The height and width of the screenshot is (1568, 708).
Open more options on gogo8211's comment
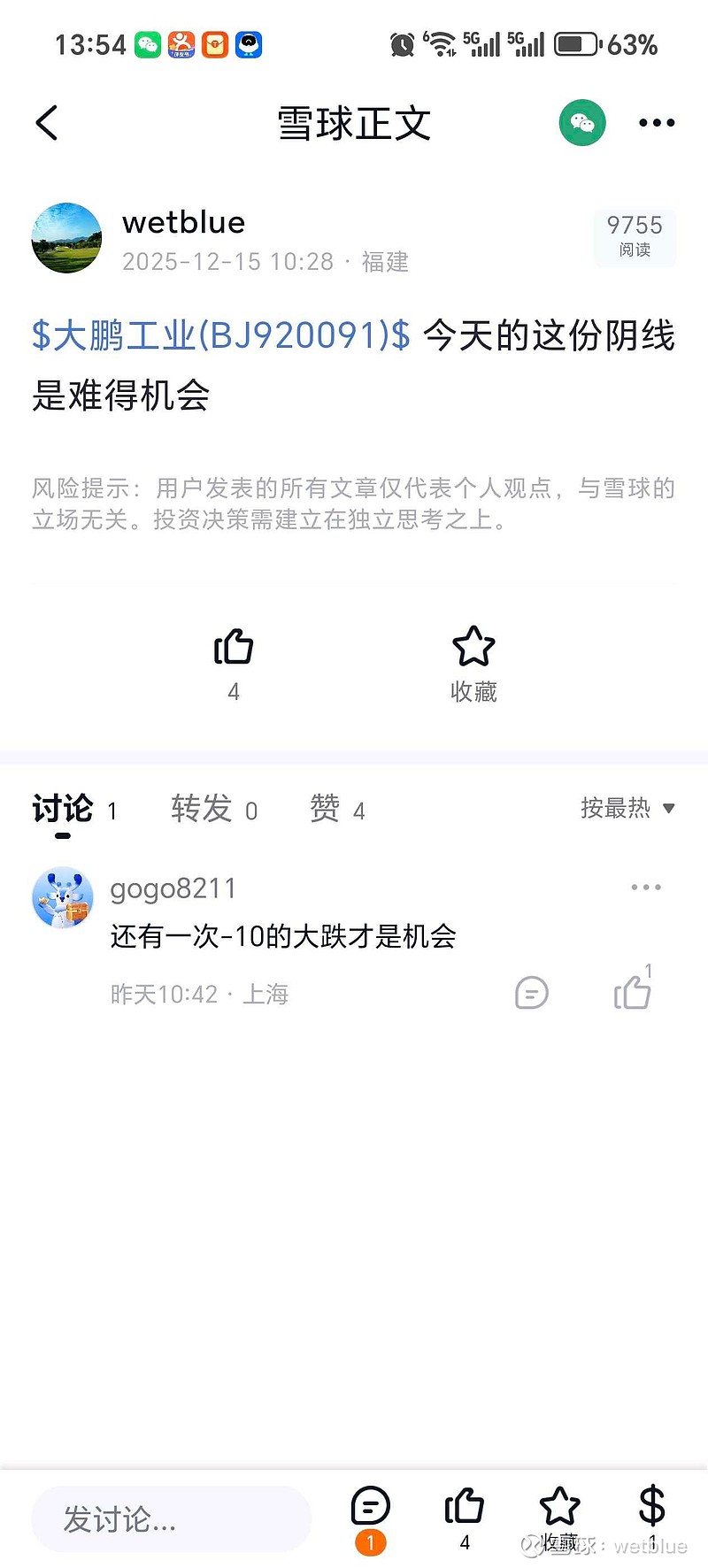coord(646,888)
